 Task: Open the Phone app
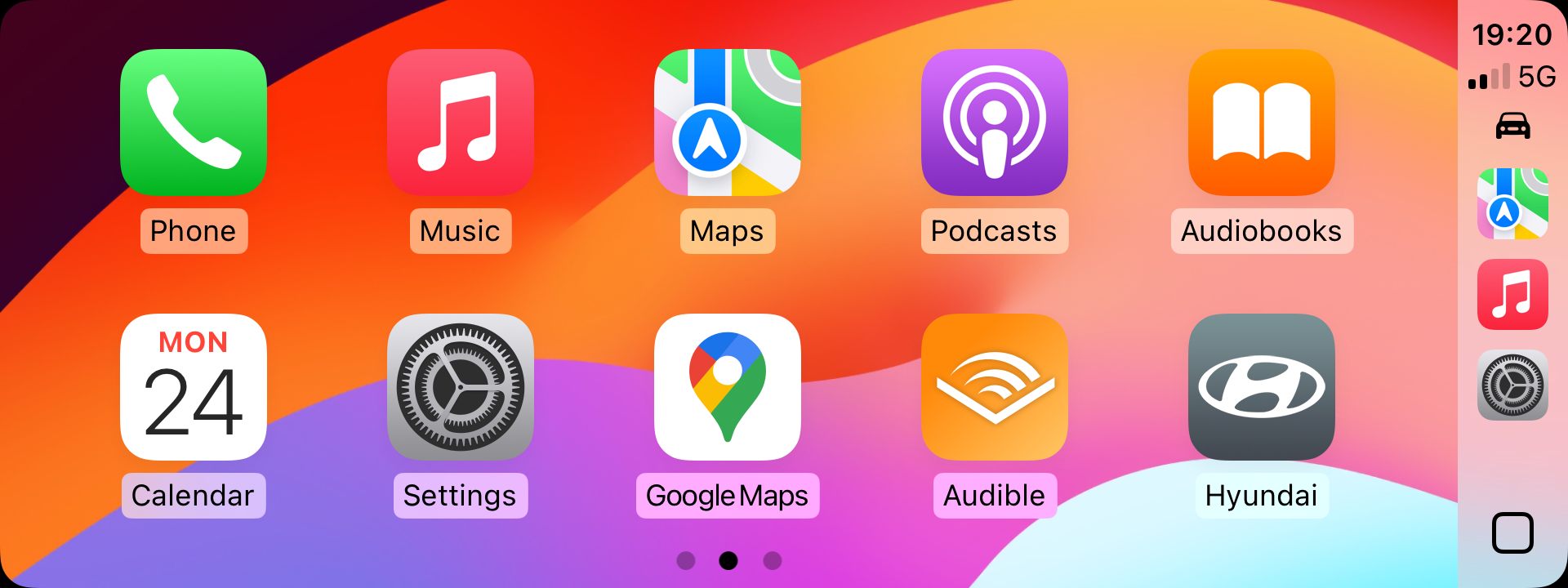click(x=194, y=122)
